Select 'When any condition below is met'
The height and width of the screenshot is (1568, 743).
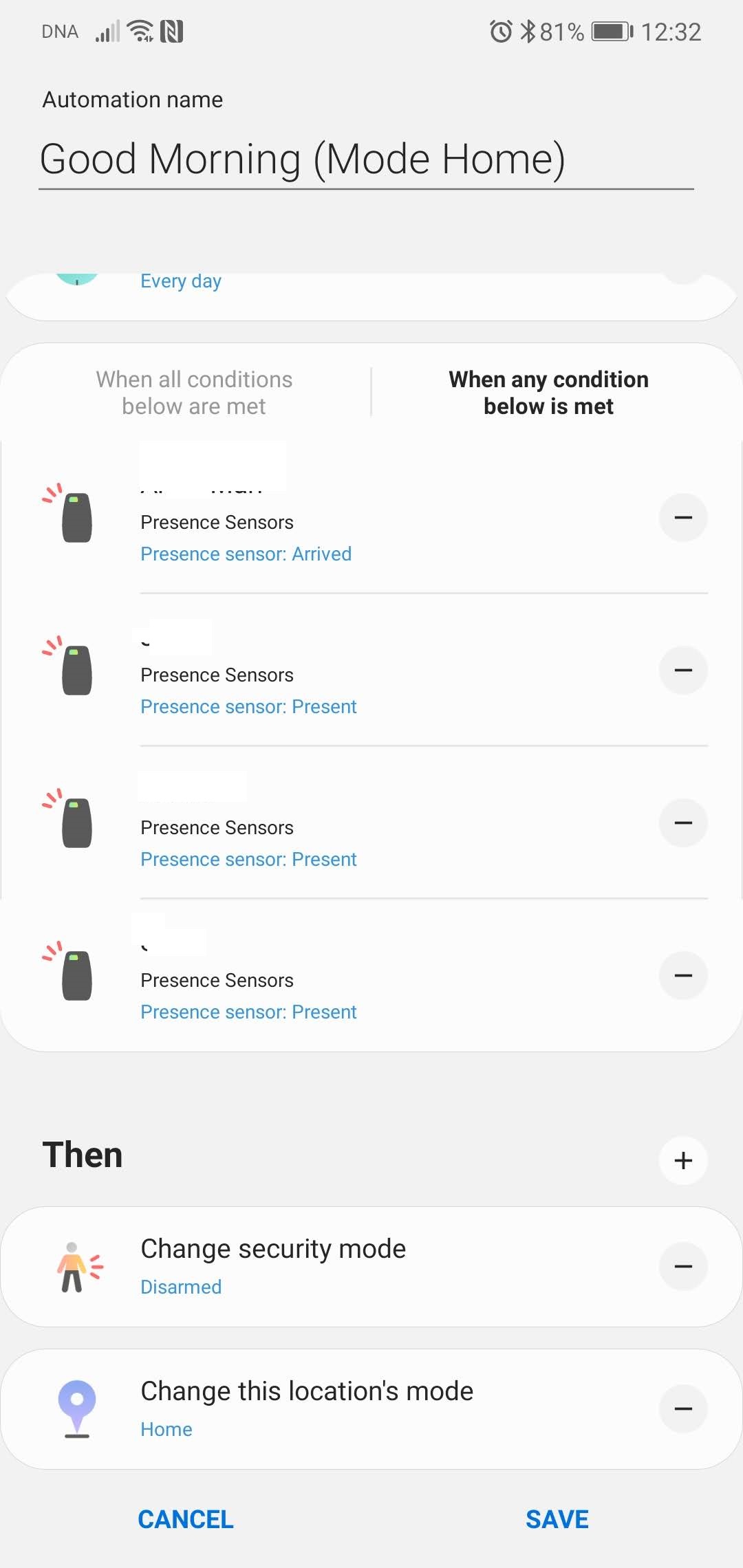548,393
